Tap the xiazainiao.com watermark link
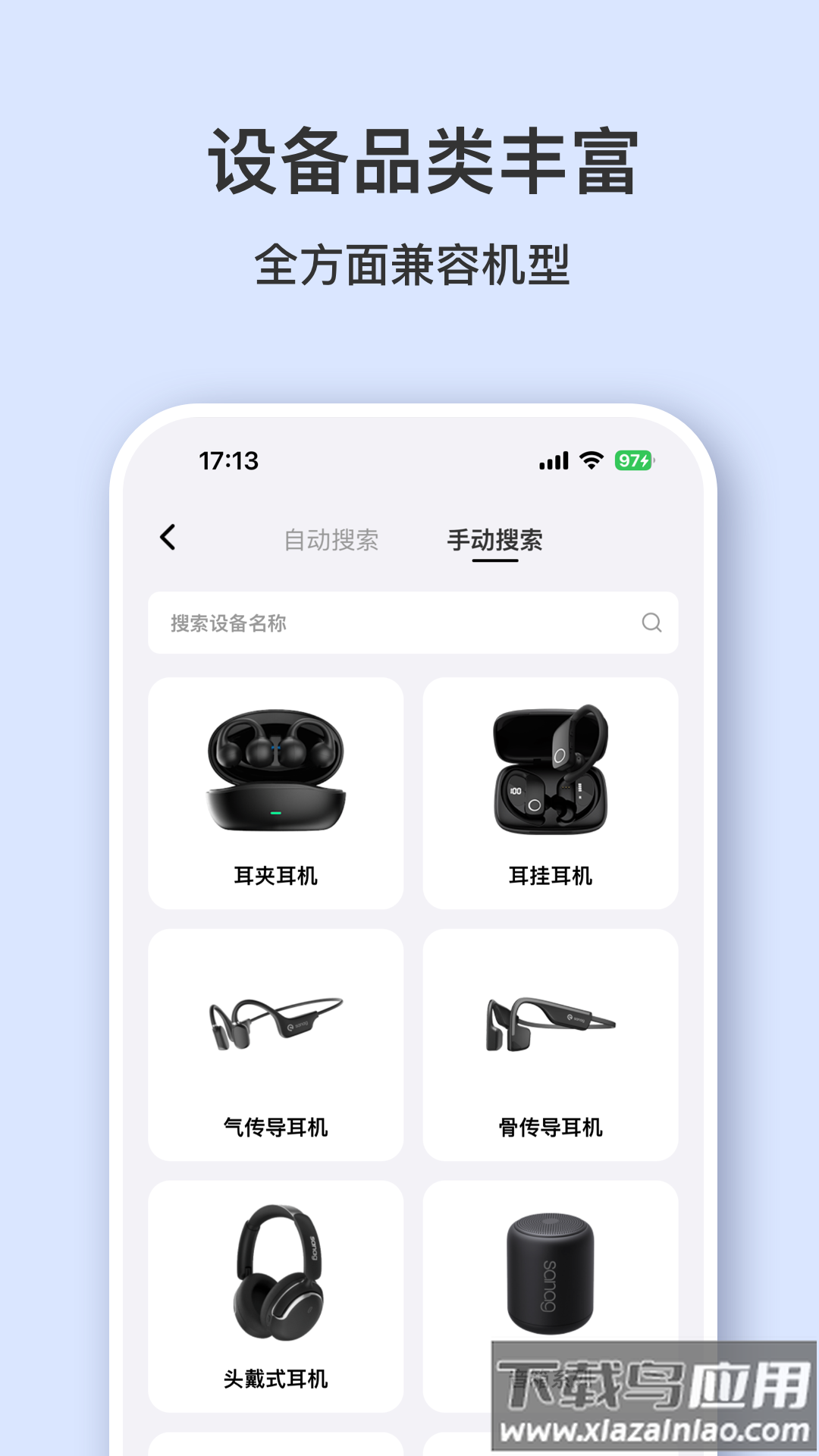 coord(654,1429)
